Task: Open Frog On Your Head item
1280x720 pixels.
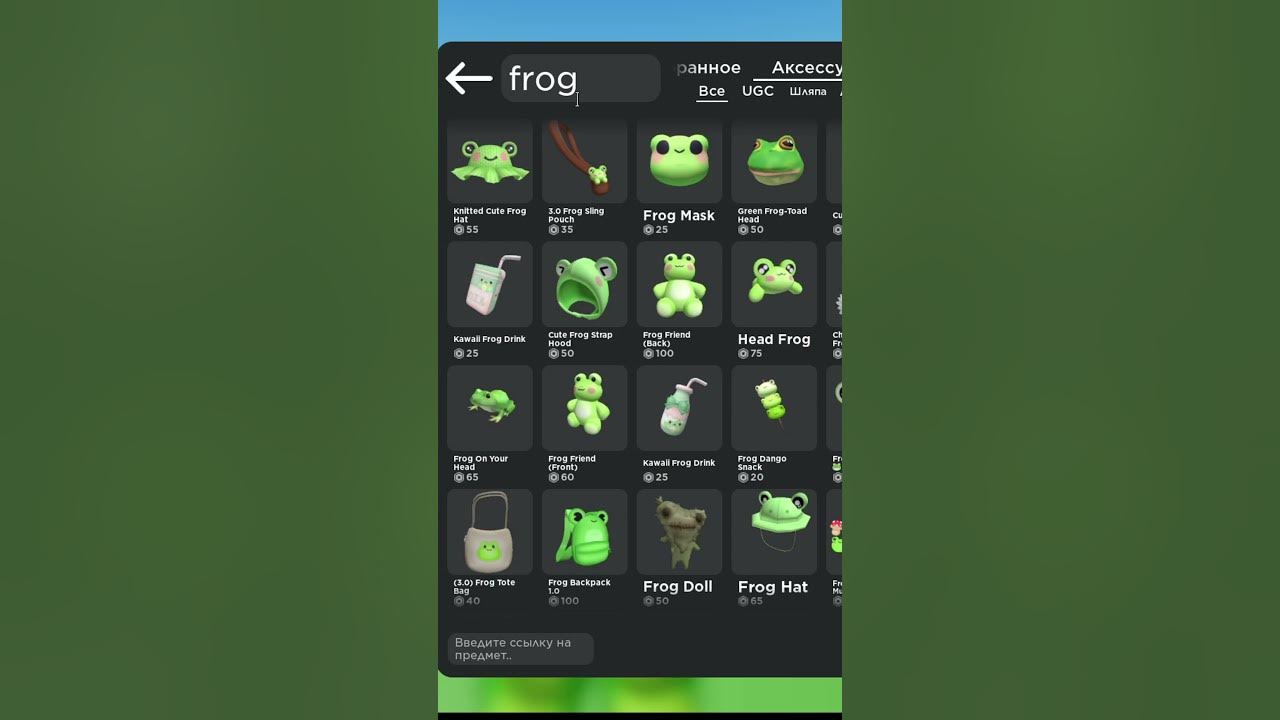Action: coord(489,408)
